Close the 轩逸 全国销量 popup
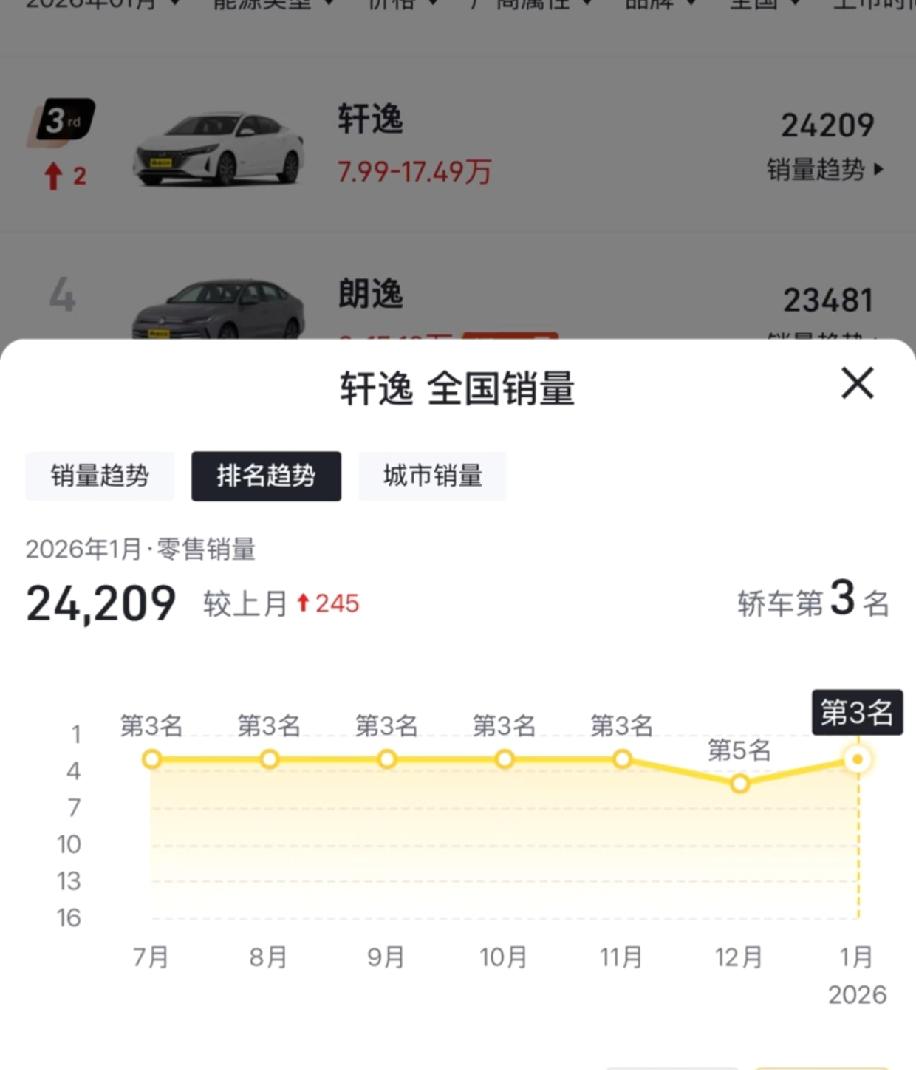The width and height of the screenshot is (916, 1070). pos(856,384)
